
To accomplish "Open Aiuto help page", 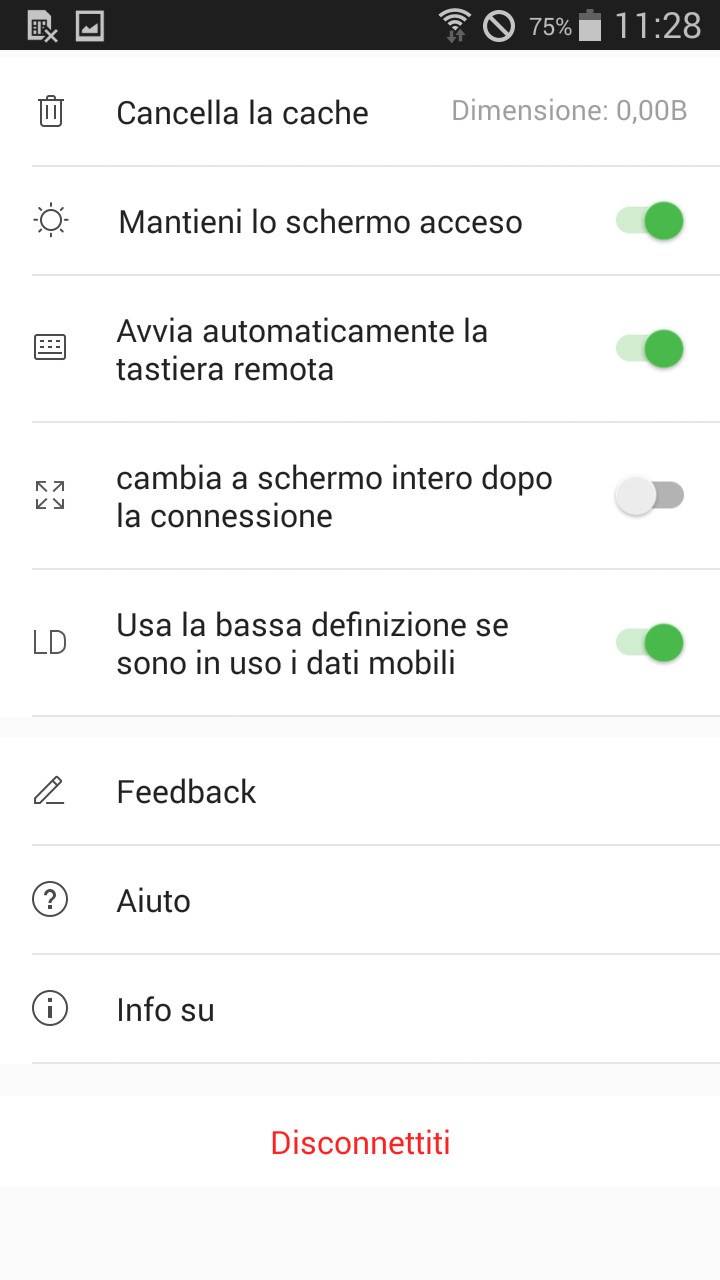I will (x=360, y=900).
